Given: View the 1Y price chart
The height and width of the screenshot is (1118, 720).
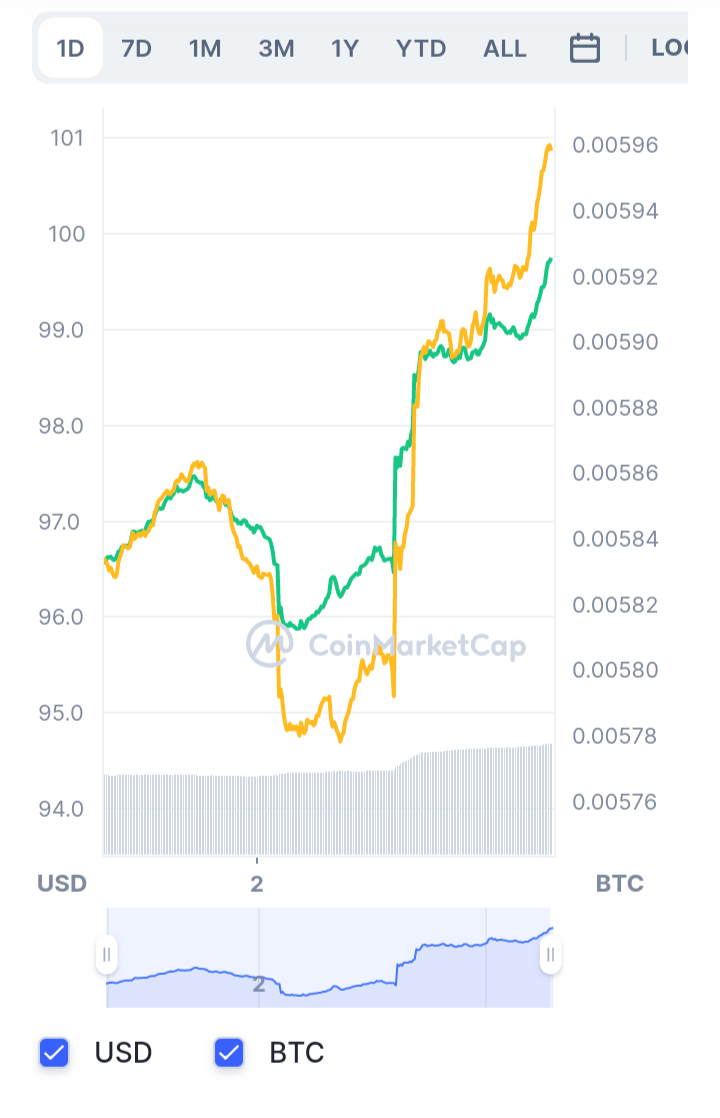Looking at the screenshot, I should (345, 48).
